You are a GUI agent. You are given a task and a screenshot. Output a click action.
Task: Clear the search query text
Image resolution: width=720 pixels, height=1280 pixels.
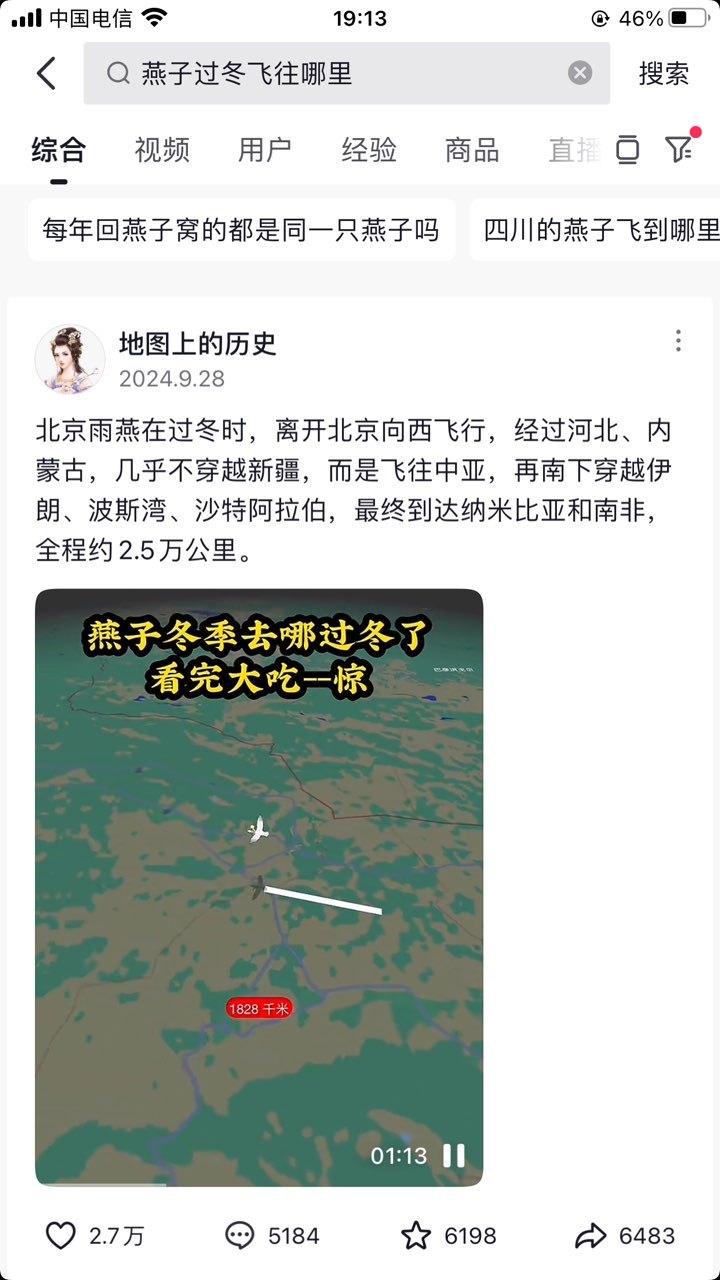point(580,73)
